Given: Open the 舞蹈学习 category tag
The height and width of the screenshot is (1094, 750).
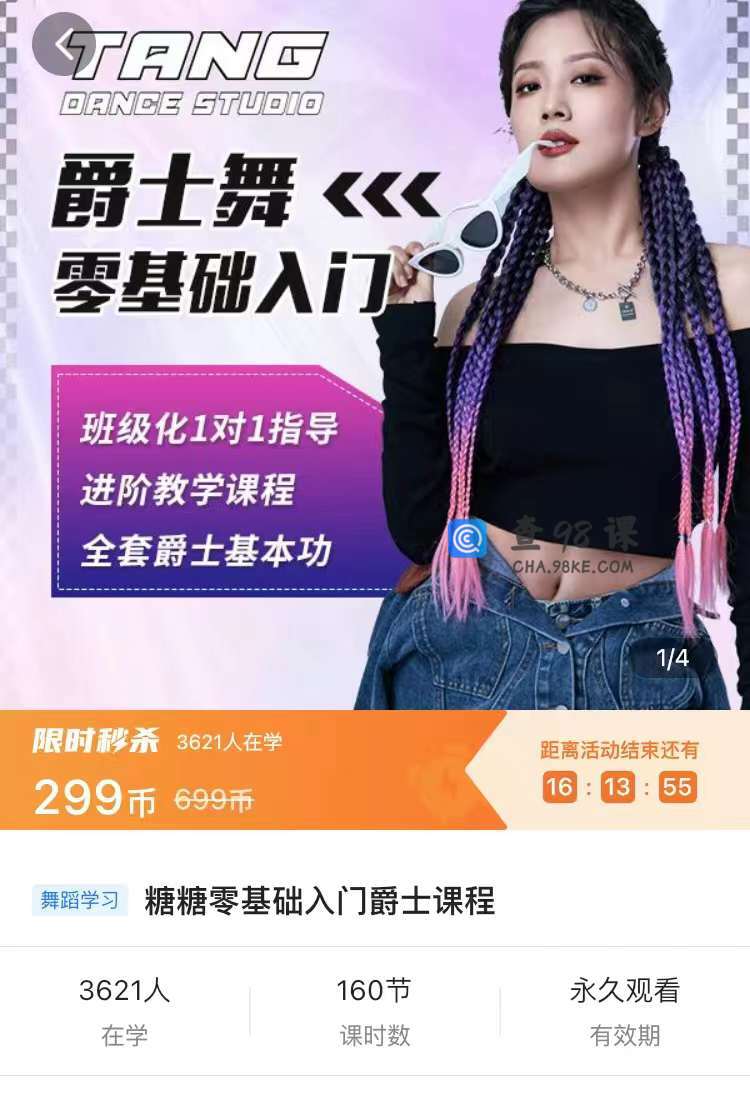Looking at the screenshot, I should click(80, 900).
